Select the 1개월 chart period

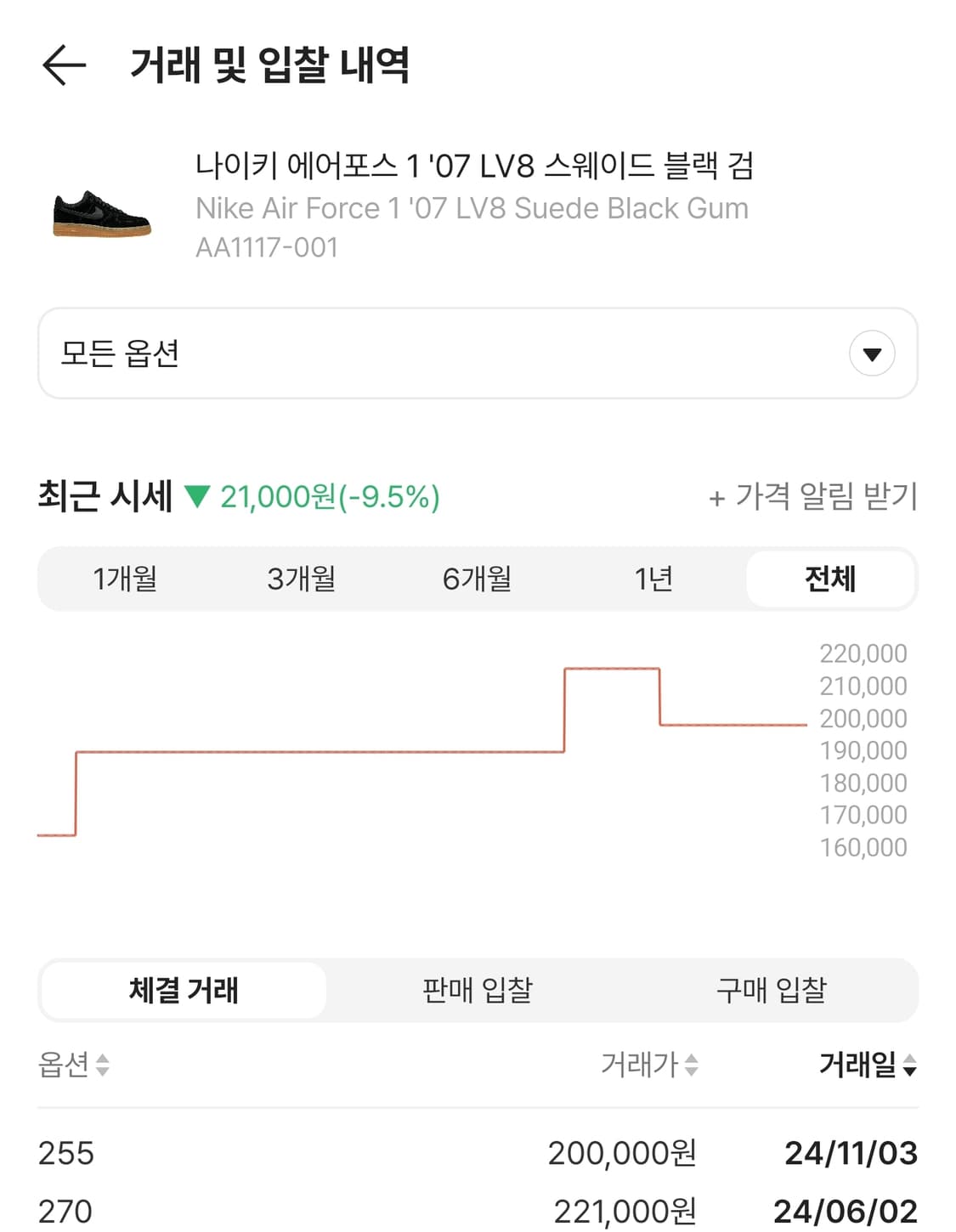point(126,579)
